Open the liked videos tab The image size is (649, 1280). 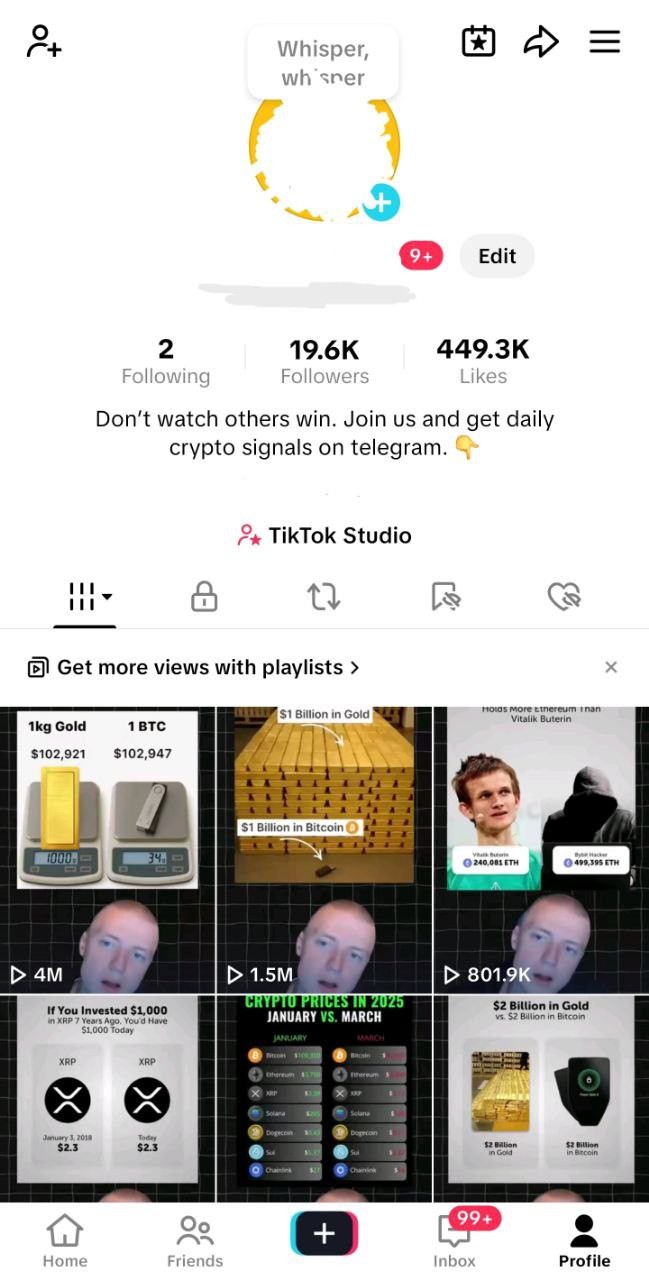point(564,597)
